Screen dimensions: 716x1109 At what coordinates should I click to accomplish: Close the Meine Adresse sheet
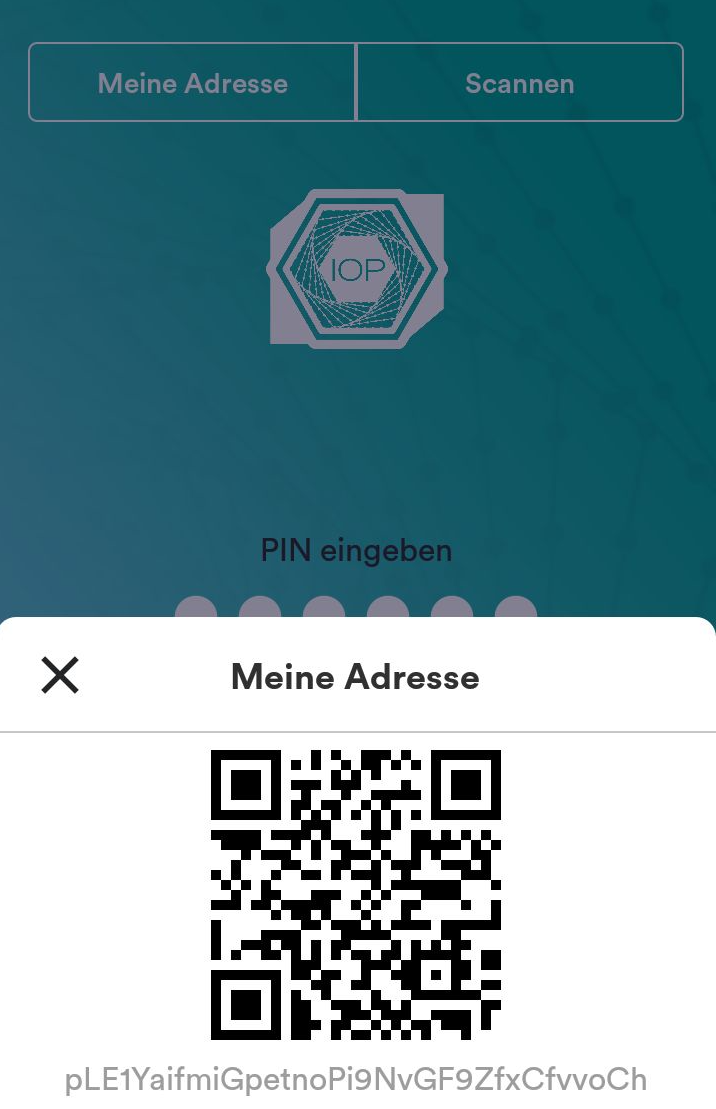(x=60, y=676)
